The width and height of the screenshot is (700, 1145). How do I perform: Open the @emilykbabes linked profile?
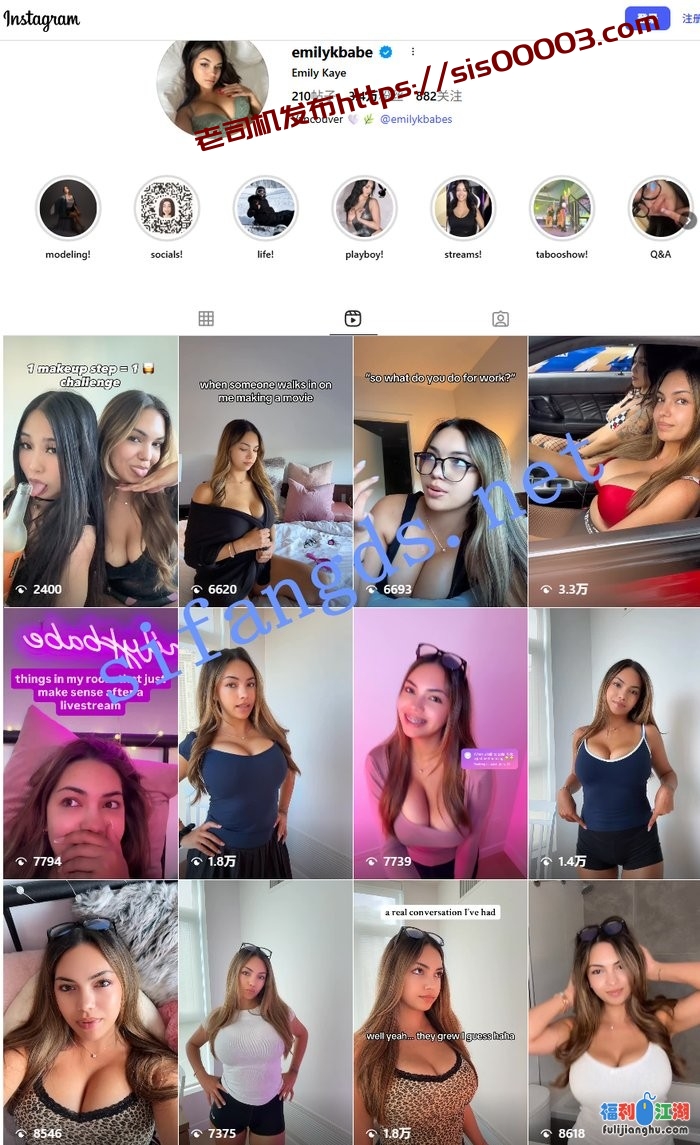pyautogui.click(x=415, y=119)
